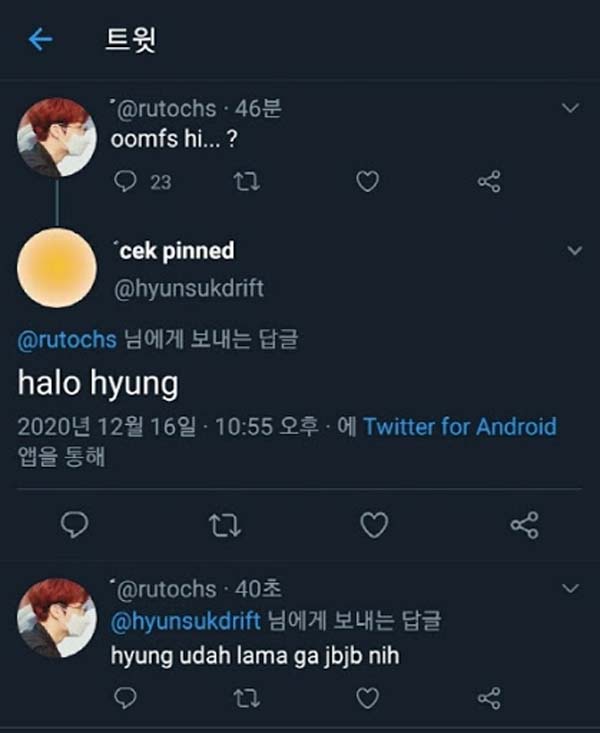Share the 'hyung udah lama' tweet
This screenshot has height=733, width=600.
489,696
